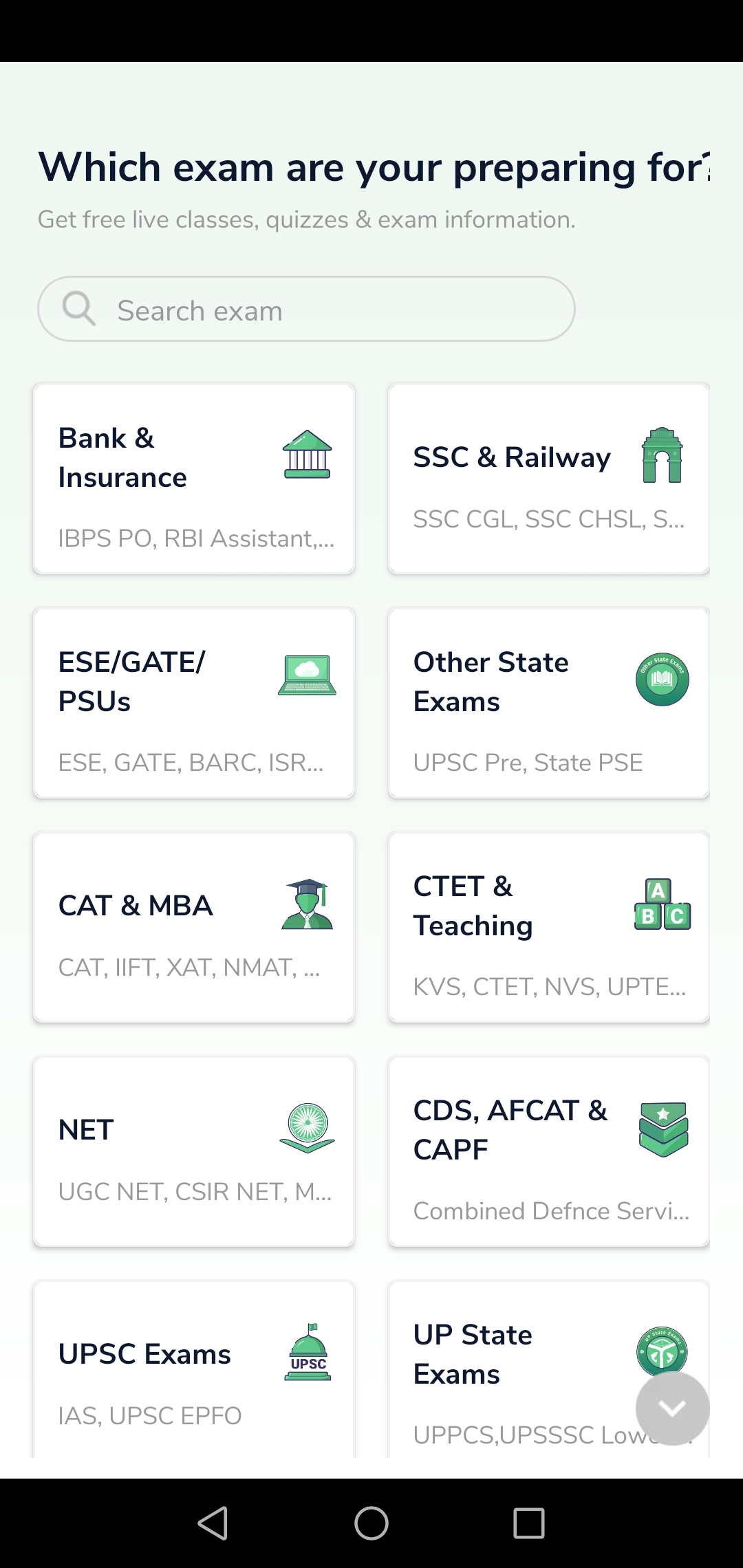Return to the home screen
The width and height of the screenshot is (743, 1568).
(x=371, y=1523)
